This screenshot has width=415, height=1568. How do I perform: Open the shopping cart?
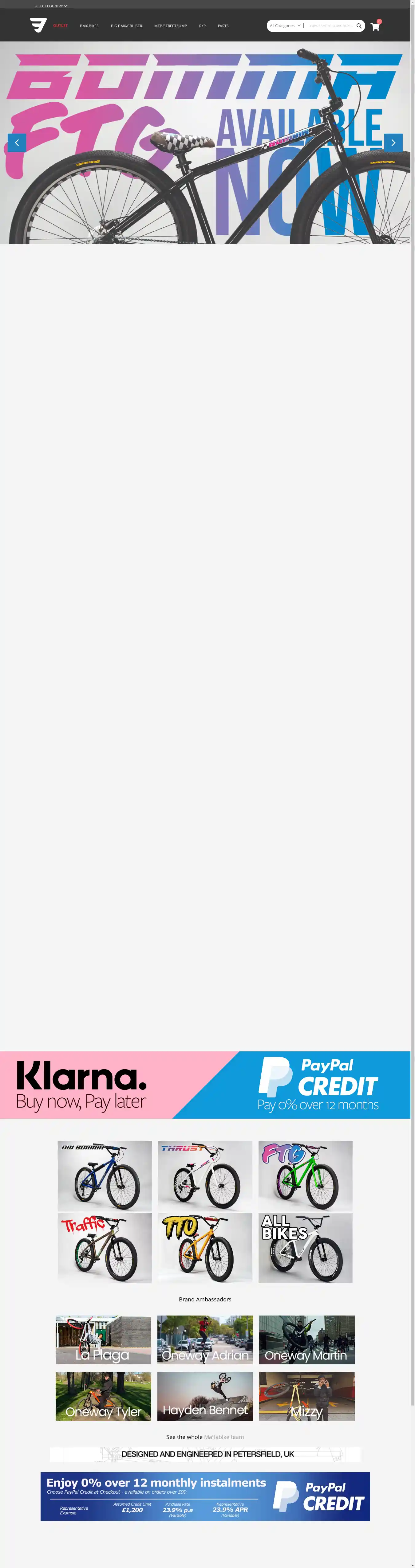click(375, 26)
